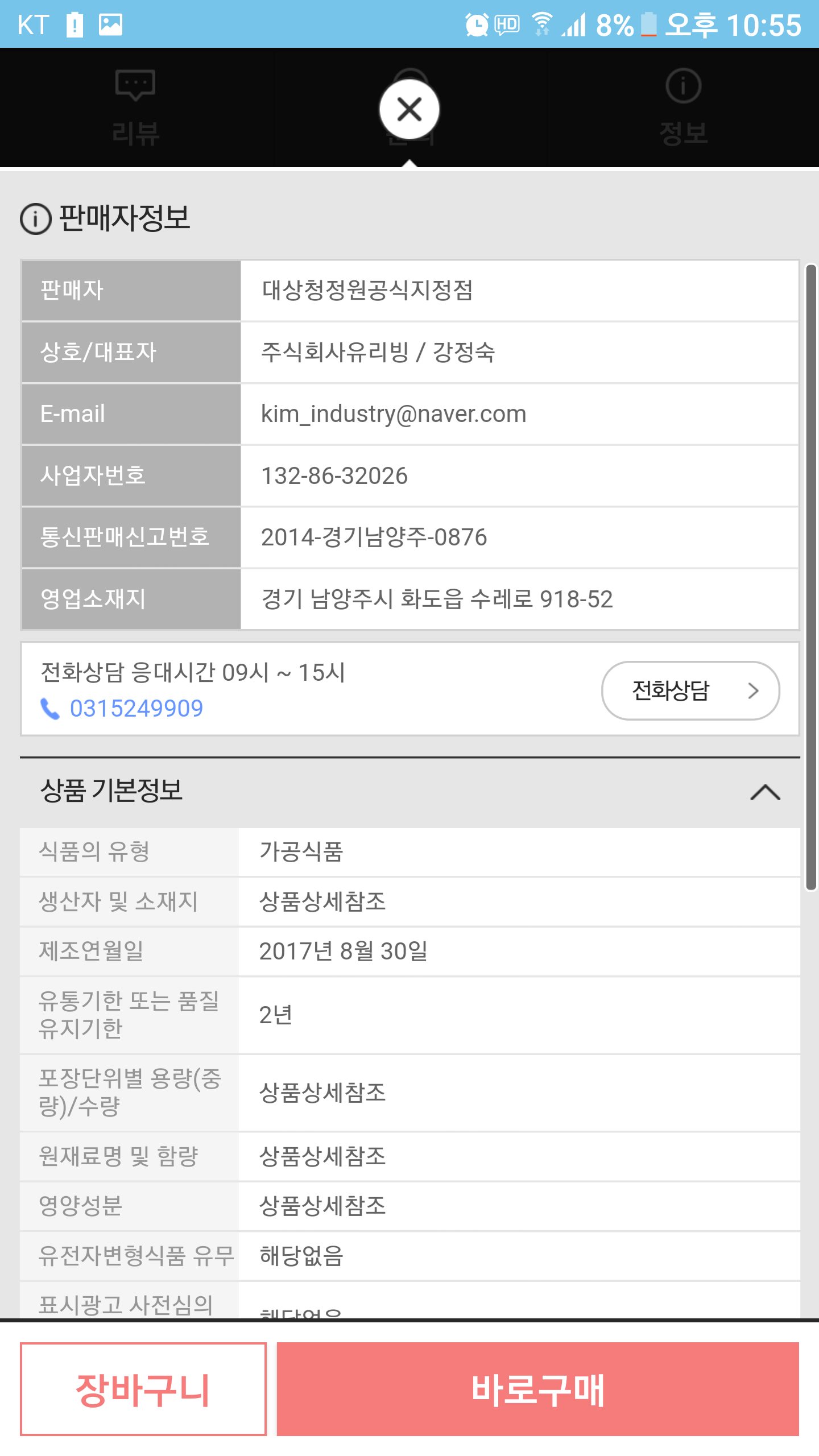The image size is (819, 1456).
Task: Collapse the 상품 기본정보 section
Action: pos(765,792)
